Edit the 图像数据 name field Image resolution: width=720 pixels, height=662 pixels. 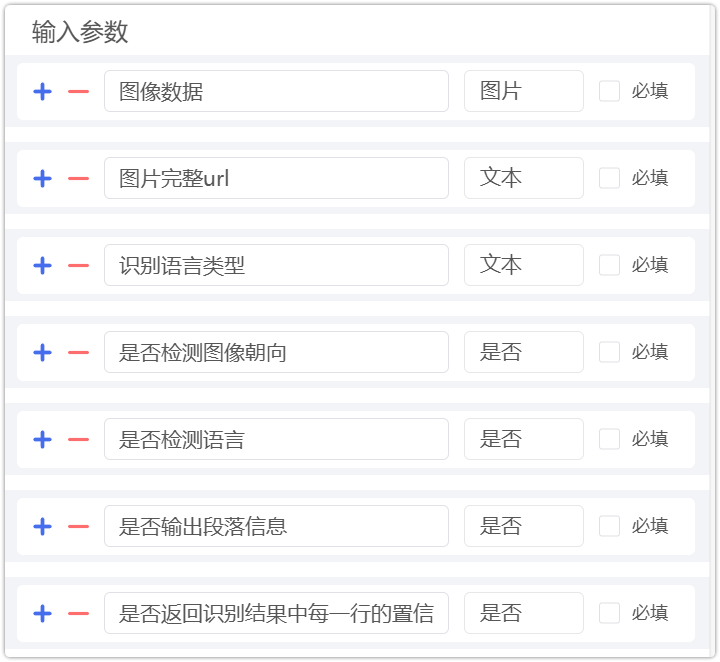pos(276,92)
